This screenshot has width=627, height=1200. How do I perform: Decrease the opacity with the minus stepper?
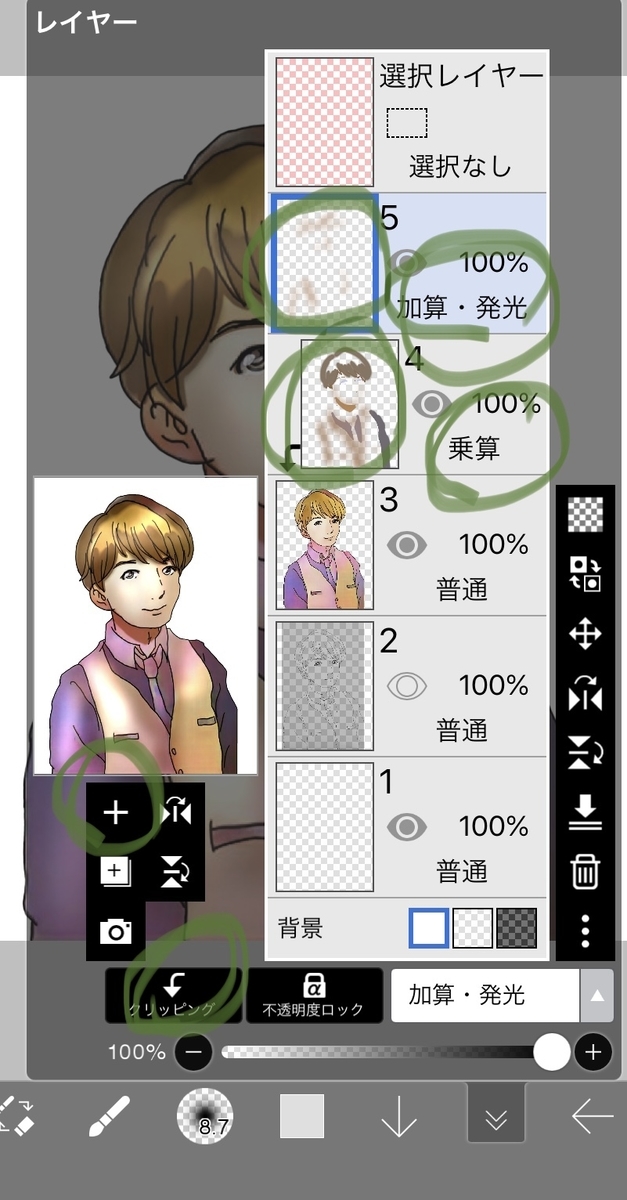point(193,1052)
